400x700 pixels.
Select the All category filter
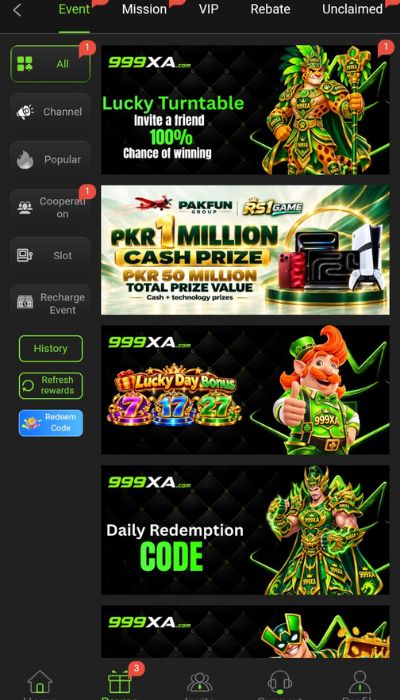(50, 64)
